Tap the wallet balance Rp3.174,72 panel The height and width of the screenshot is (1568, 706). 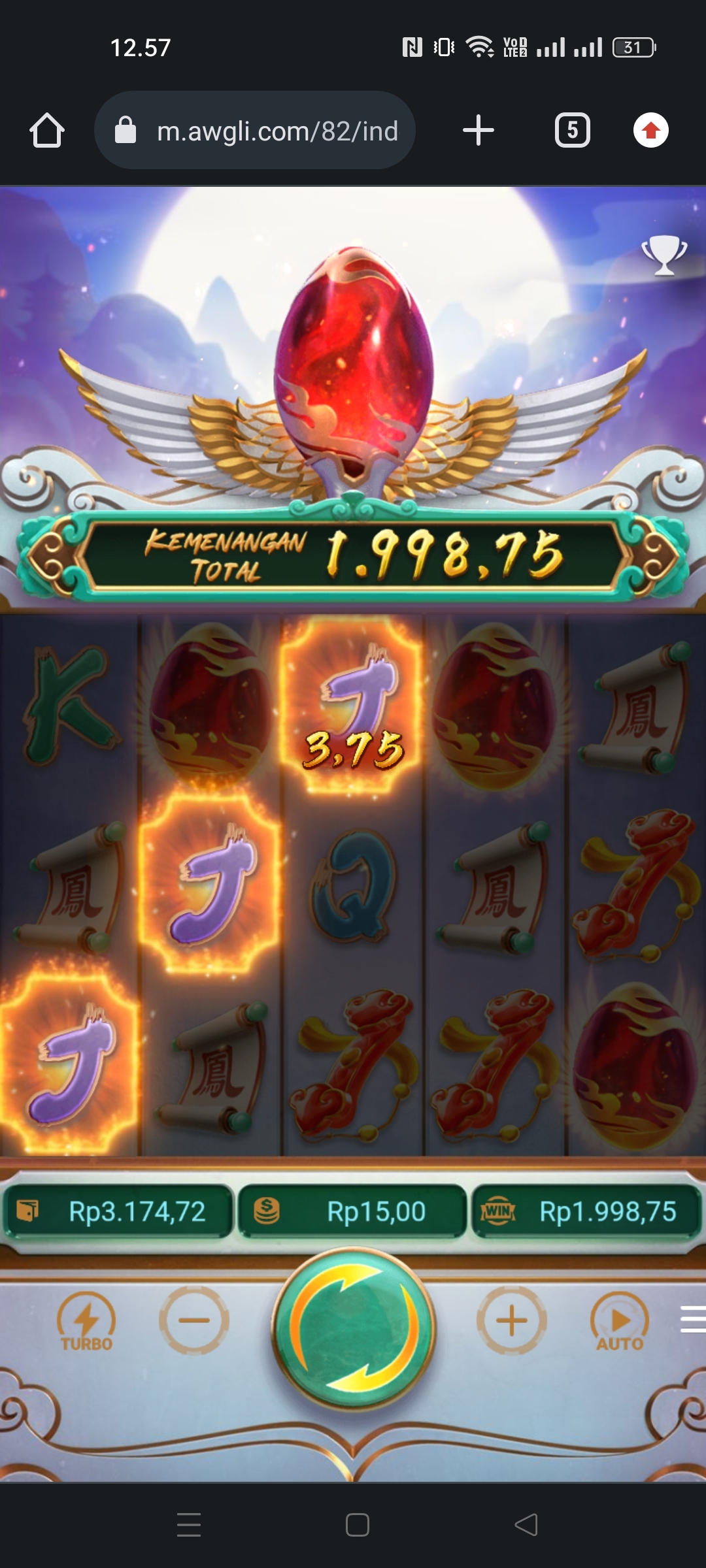pos(119,1212)
